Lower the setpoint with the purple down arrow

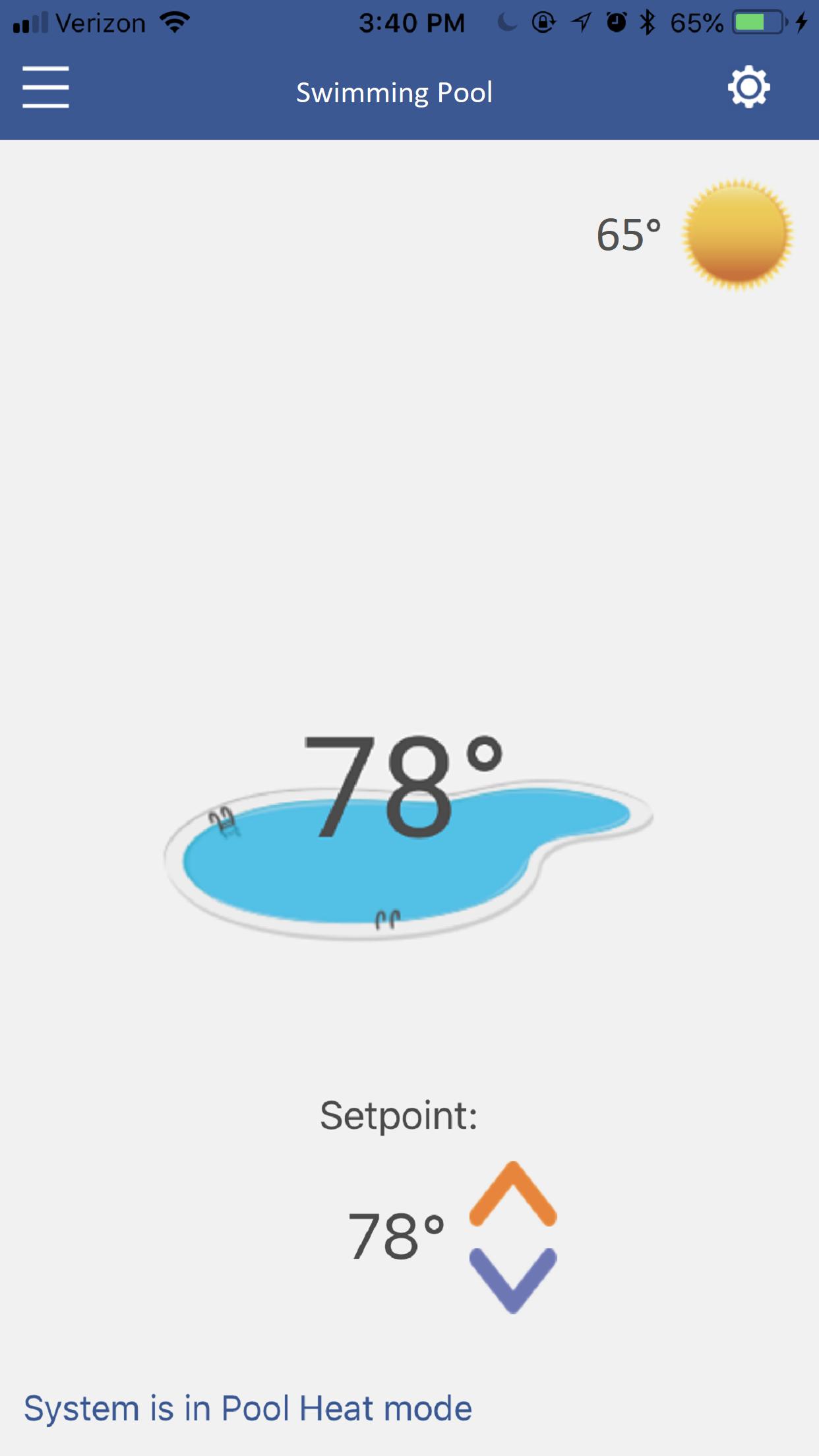512,1279
